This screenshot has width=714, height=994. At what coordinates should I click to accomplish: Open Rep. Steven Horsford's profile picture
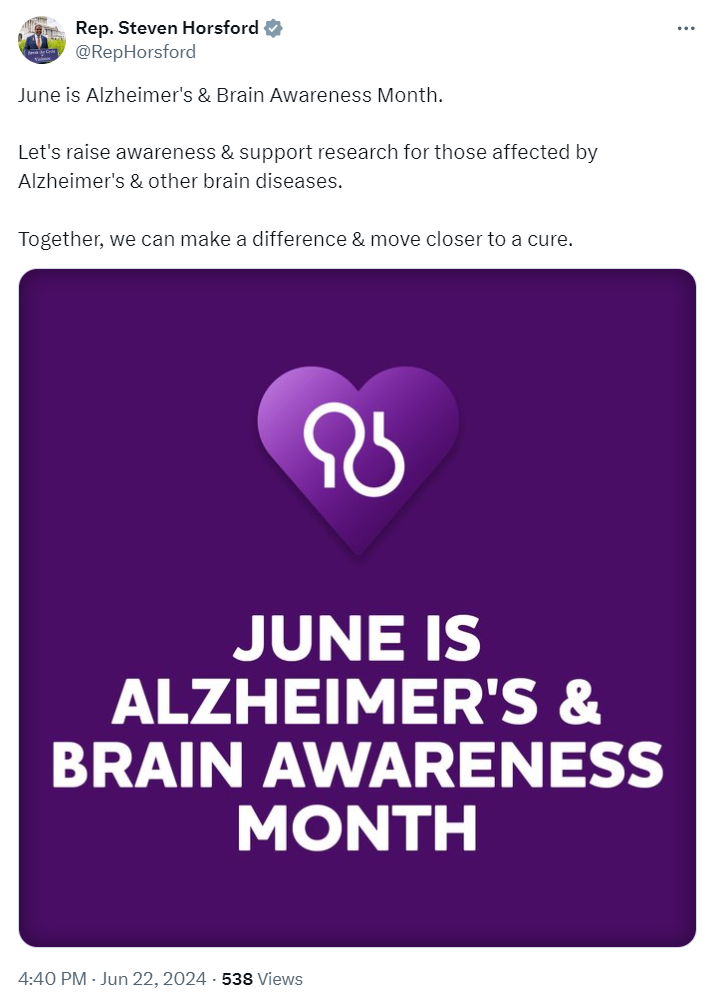click(42, 40)
